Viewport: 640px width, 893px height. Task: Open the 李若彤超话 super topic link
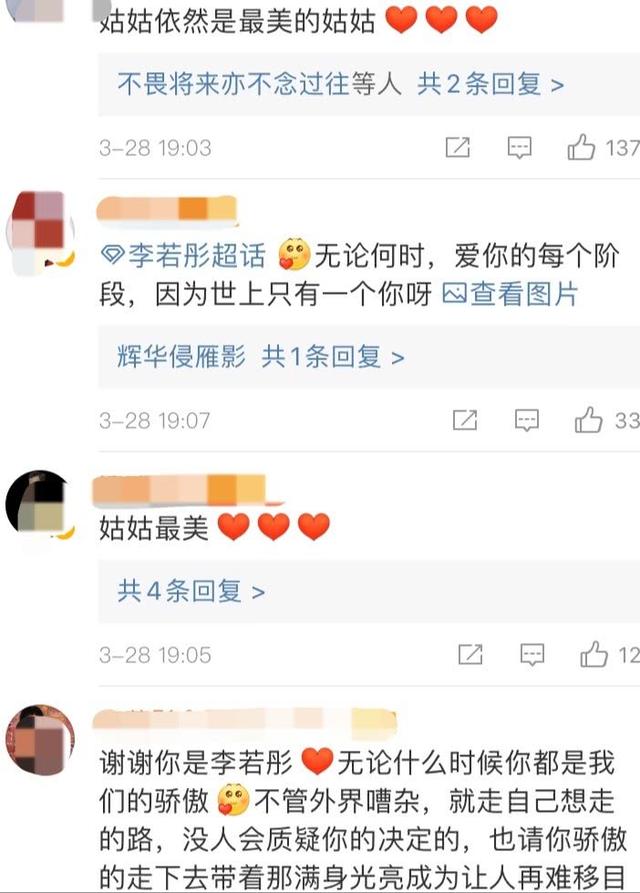[185, 256]
